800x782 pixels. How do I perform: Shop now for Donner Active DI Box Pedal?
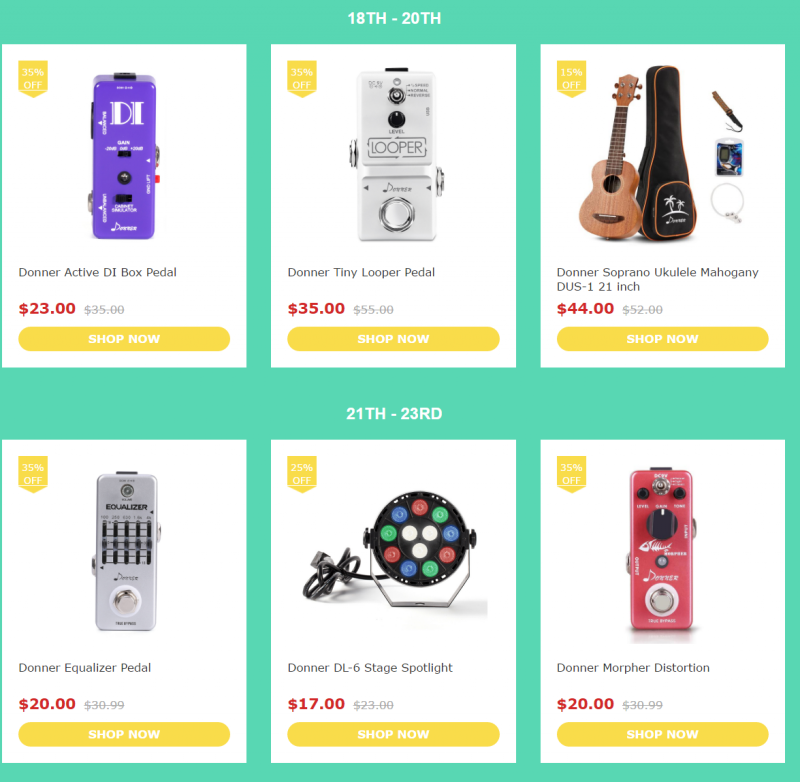(124, 339)
